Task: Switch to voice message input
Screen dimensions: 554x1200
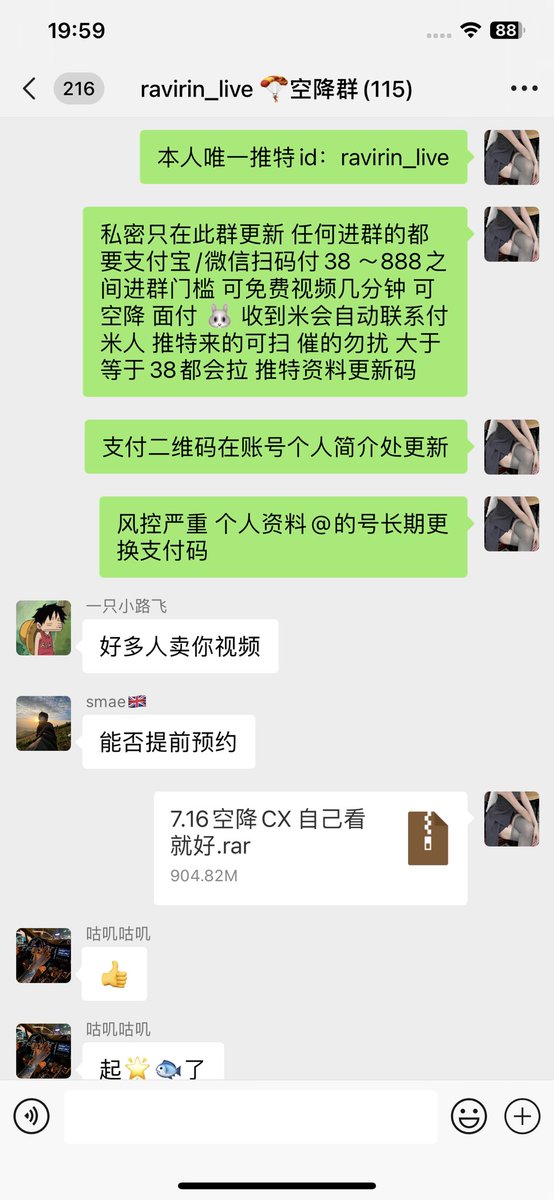Action: 31,1116
